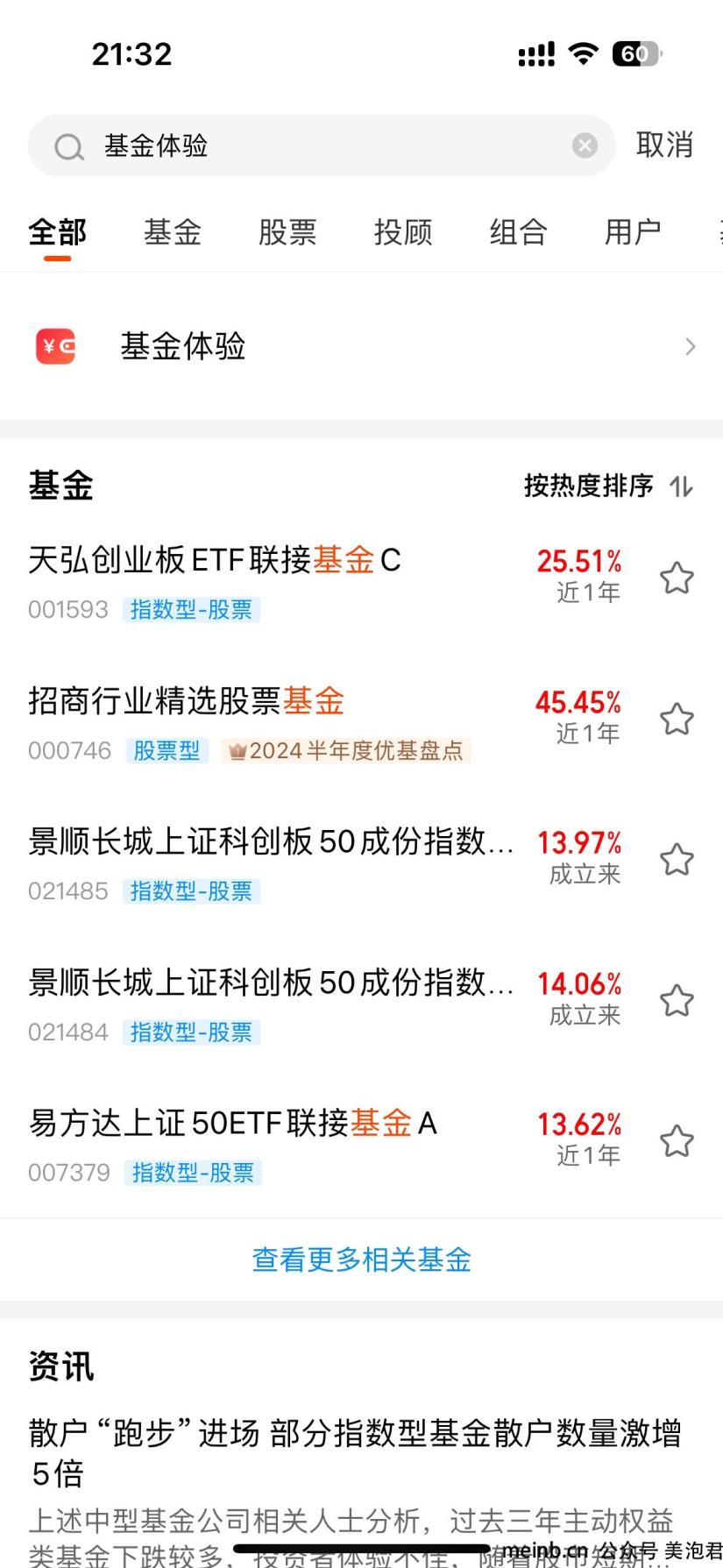Cancel the search with 取消
The height and width of the screenshot is (1568, 723).
click(664, 145)
